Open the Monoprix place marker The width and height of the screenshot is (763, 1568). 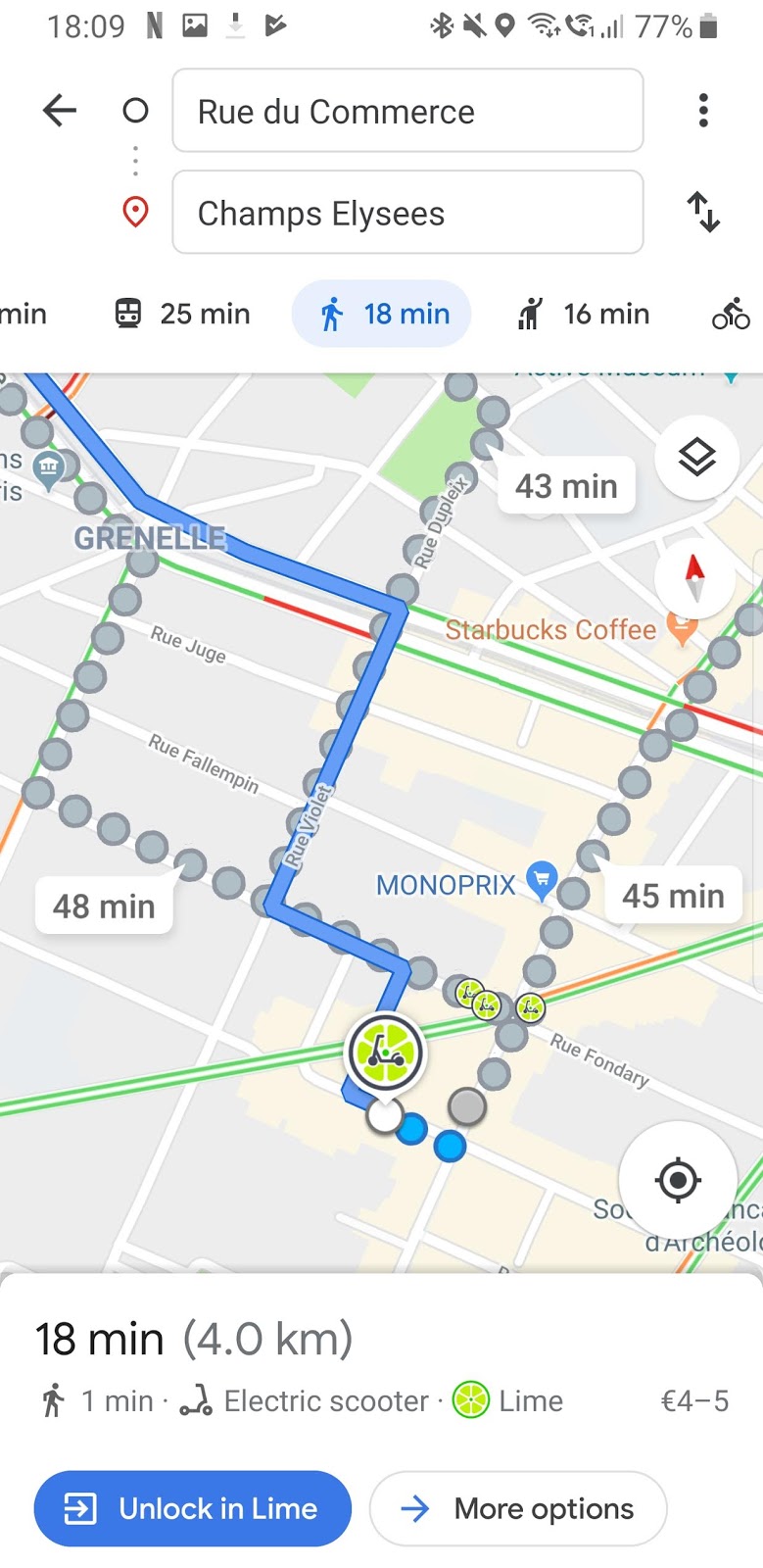(542, 879)
